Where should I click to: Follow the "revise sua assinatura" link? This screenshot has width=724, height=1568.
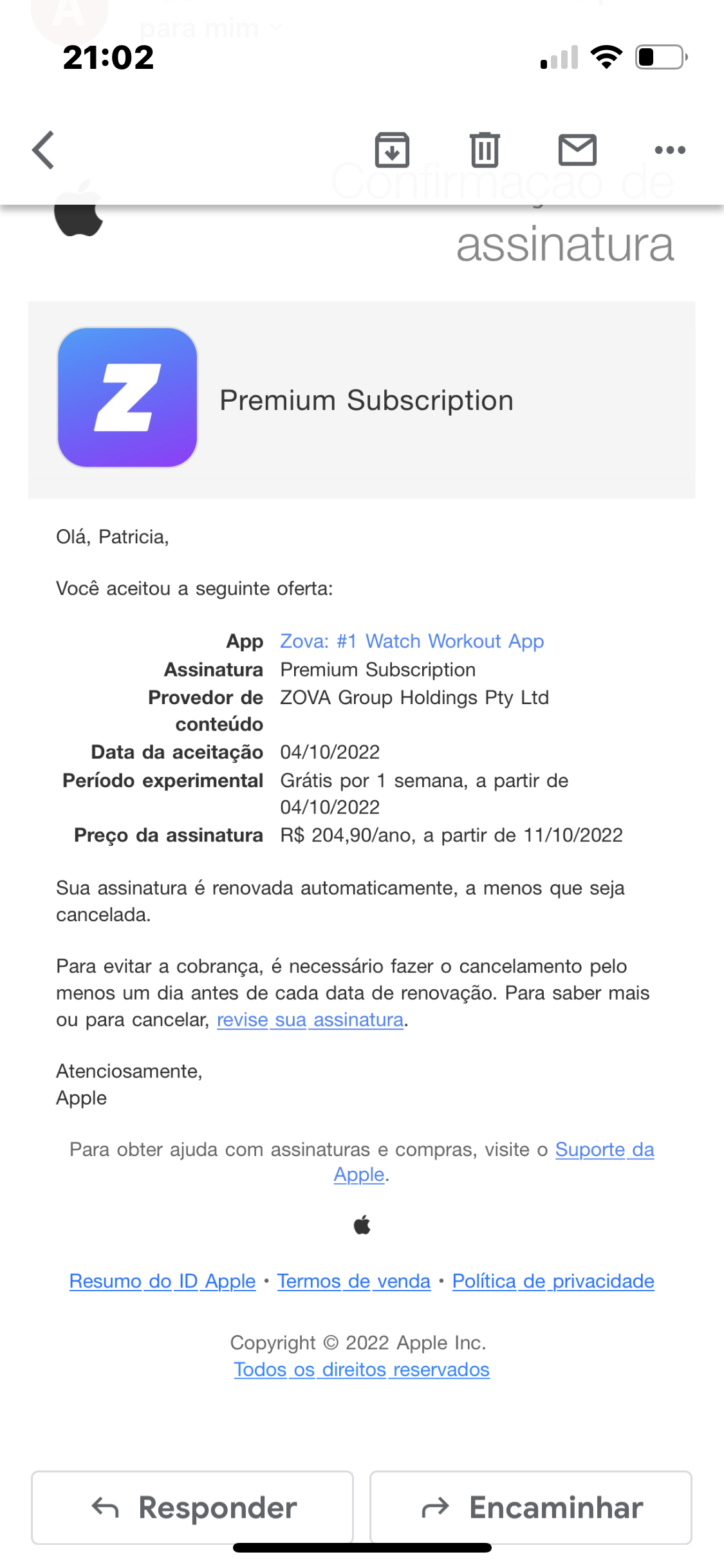pos(310,1020)
